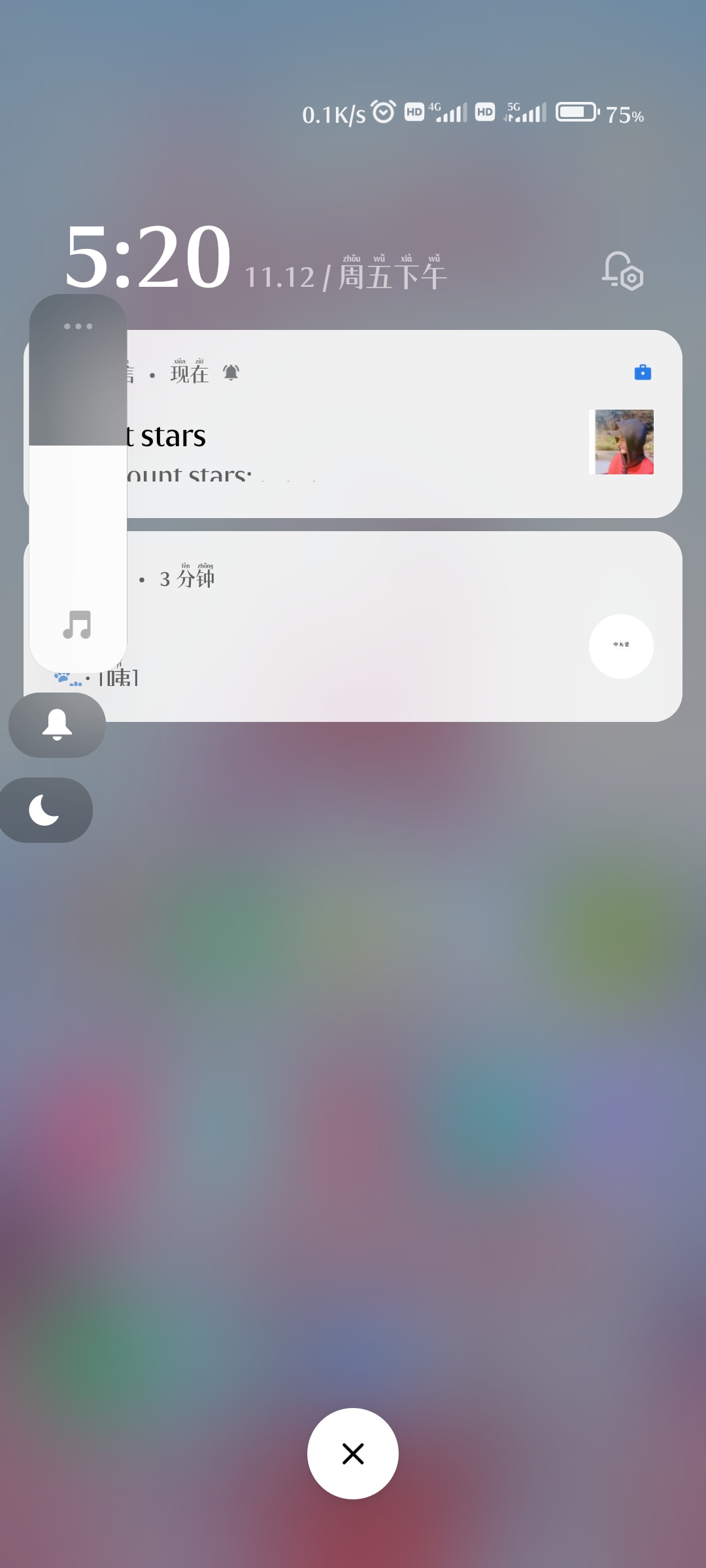This screenshot has height=1568, width=706.
Task: Enable do-not-disturb moon button
Action: coord(44,810)
